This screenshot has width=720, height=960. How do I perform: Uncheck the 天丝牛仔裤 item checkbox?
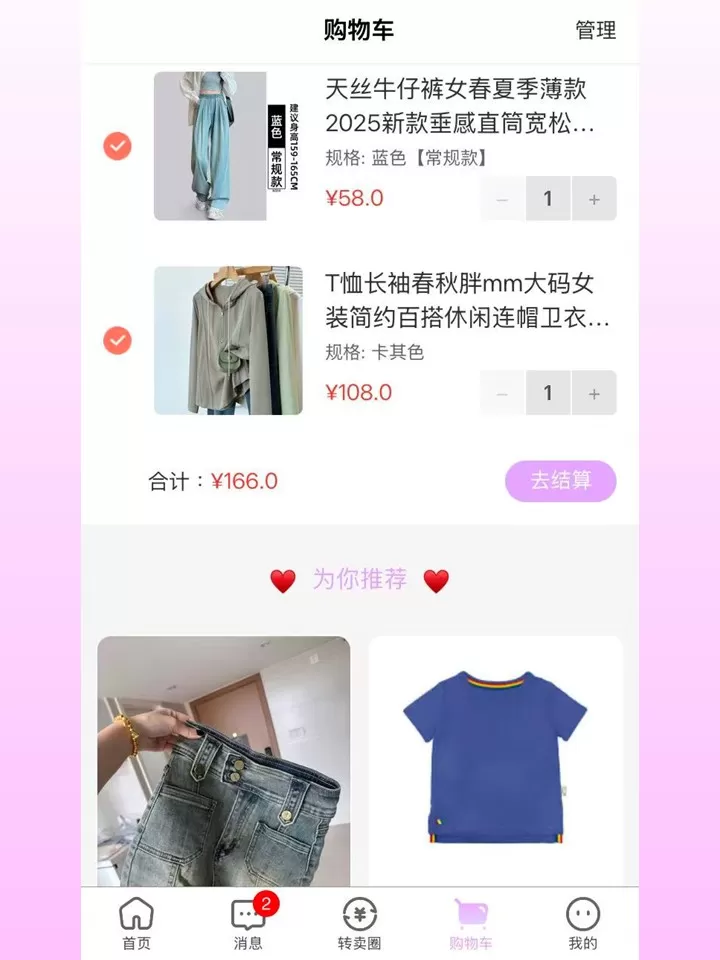click(117, 147)
